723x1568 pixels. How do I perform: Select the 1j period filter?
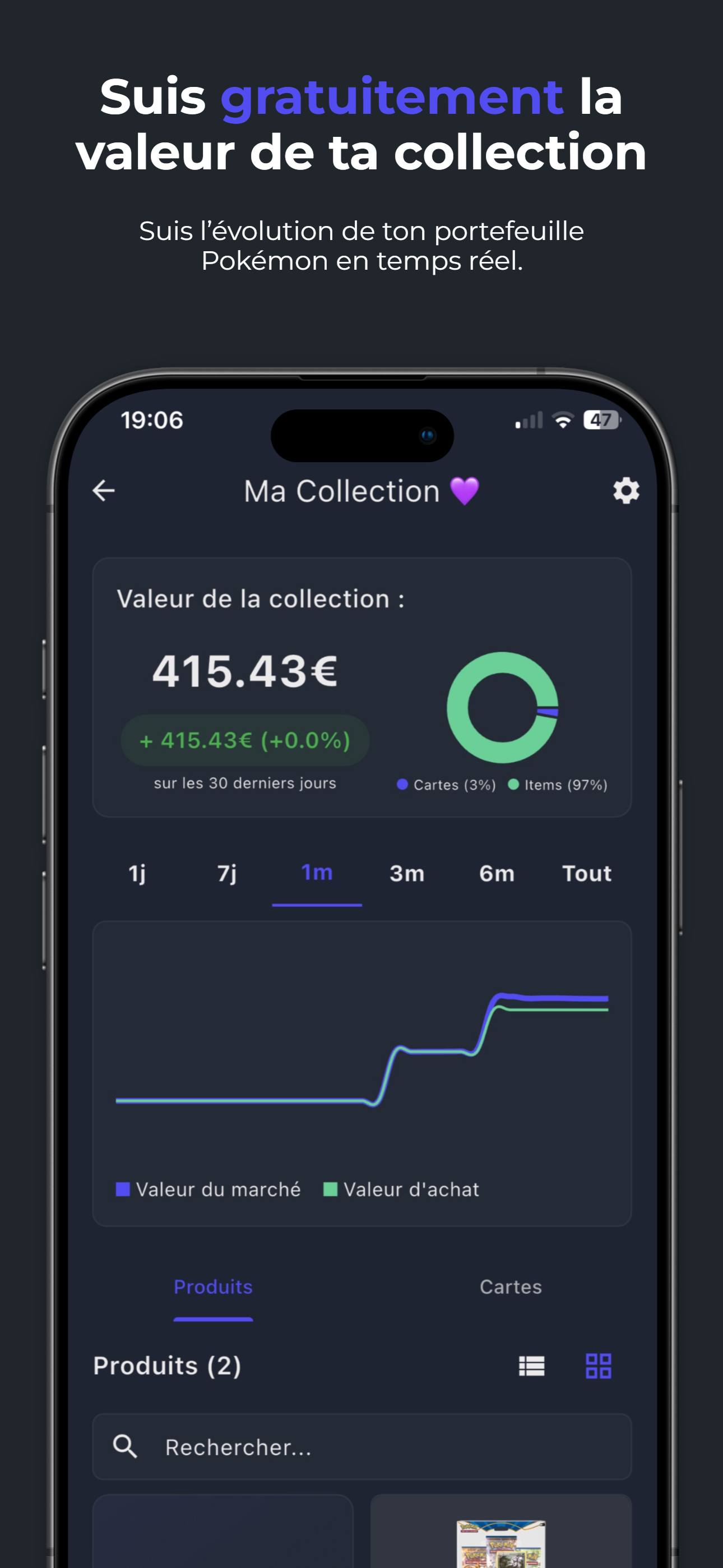[136, 873]
